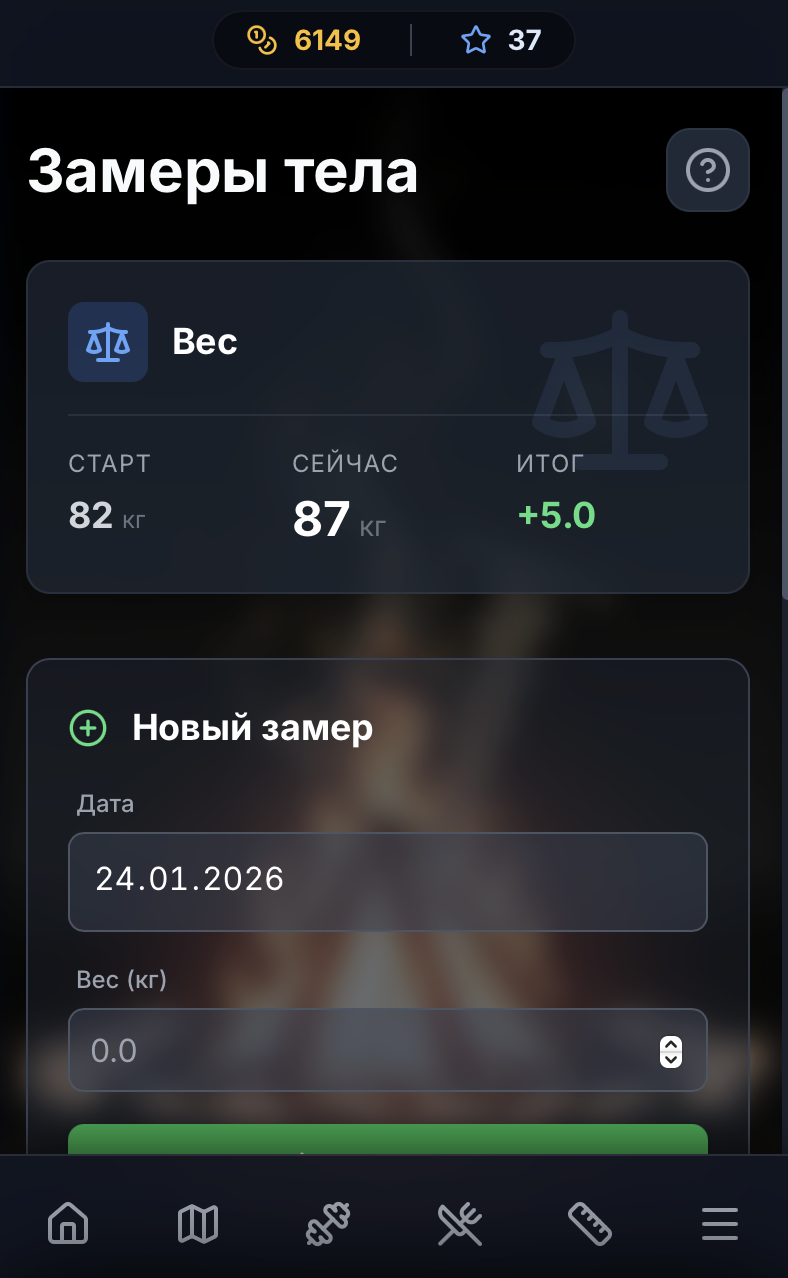This screenshot has width=788, height=1278.
Task: Open the map section in bottom navigation
Action: [198, 1223]
